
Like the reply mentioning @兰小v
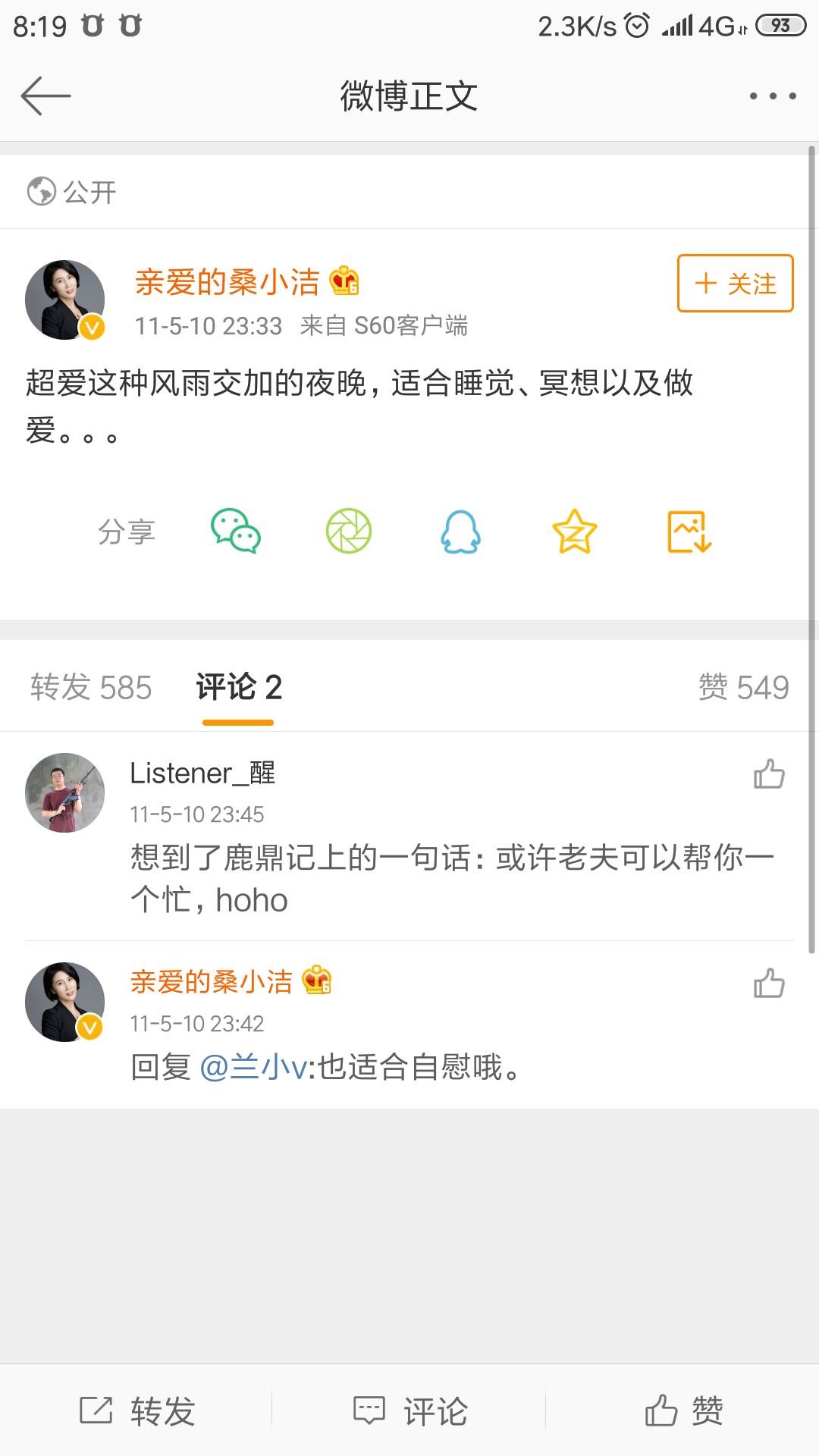[x=768, y=984]
